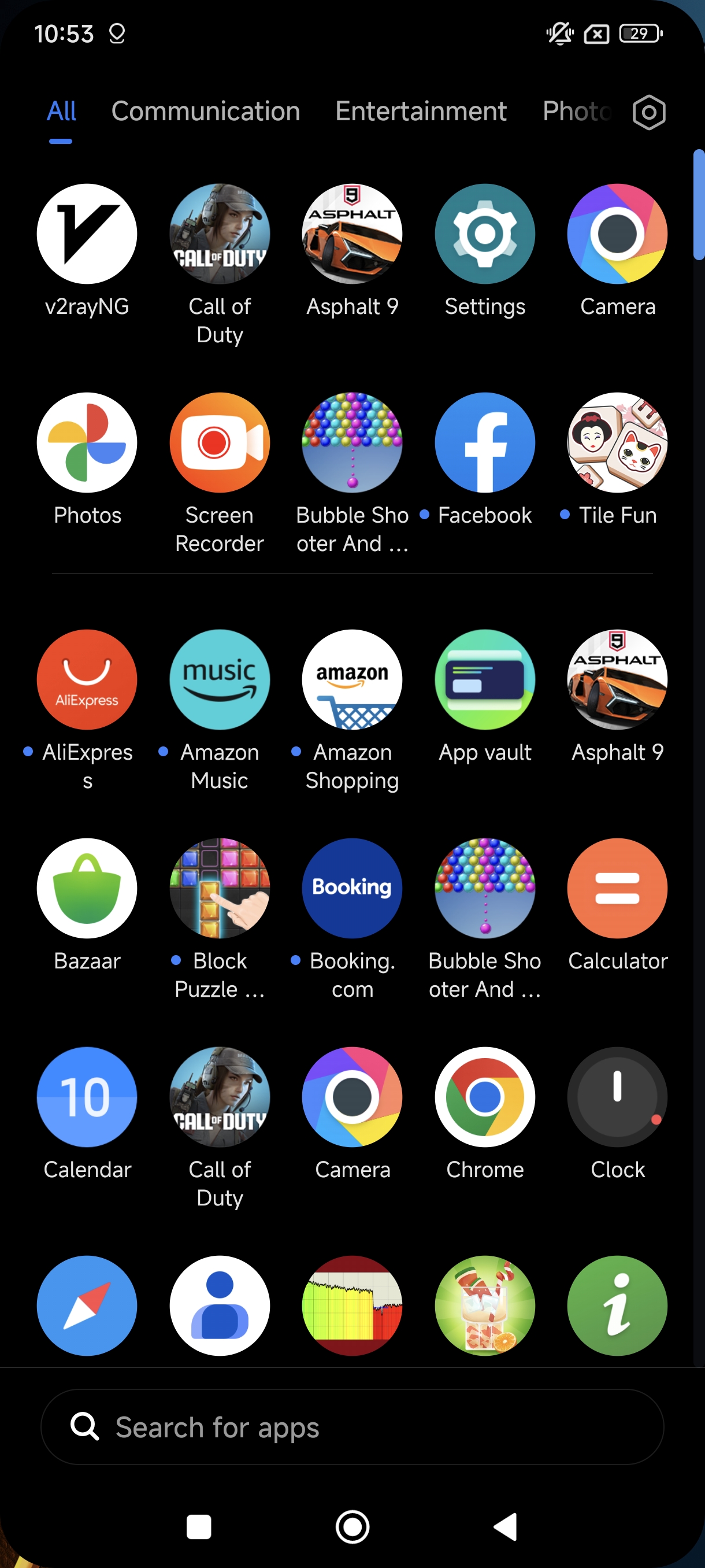The height and width of the screenshot is (1568, 705).
Task: Switch to the Communication tab
Action: click(206, 112)
